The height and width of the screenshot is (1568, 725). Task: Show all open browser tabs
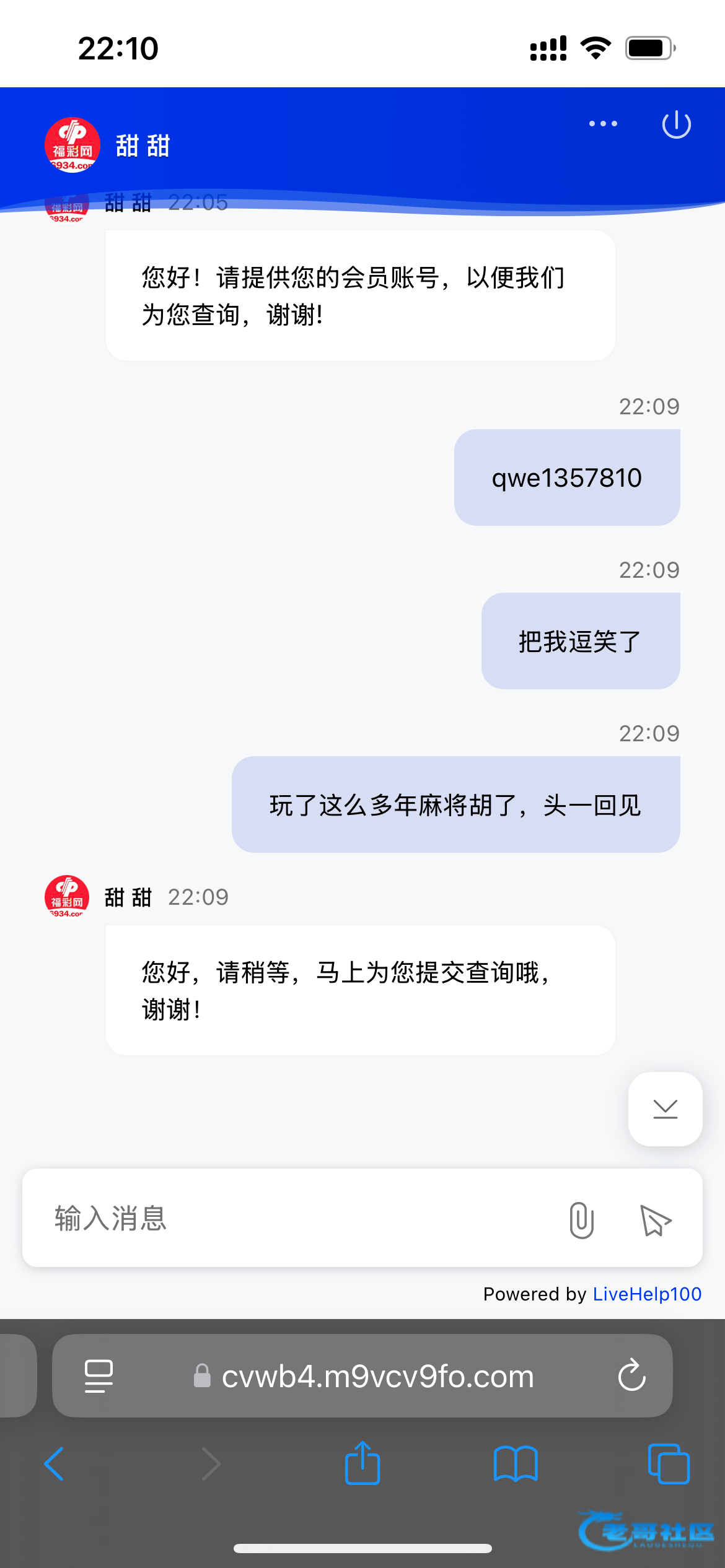668,1464
